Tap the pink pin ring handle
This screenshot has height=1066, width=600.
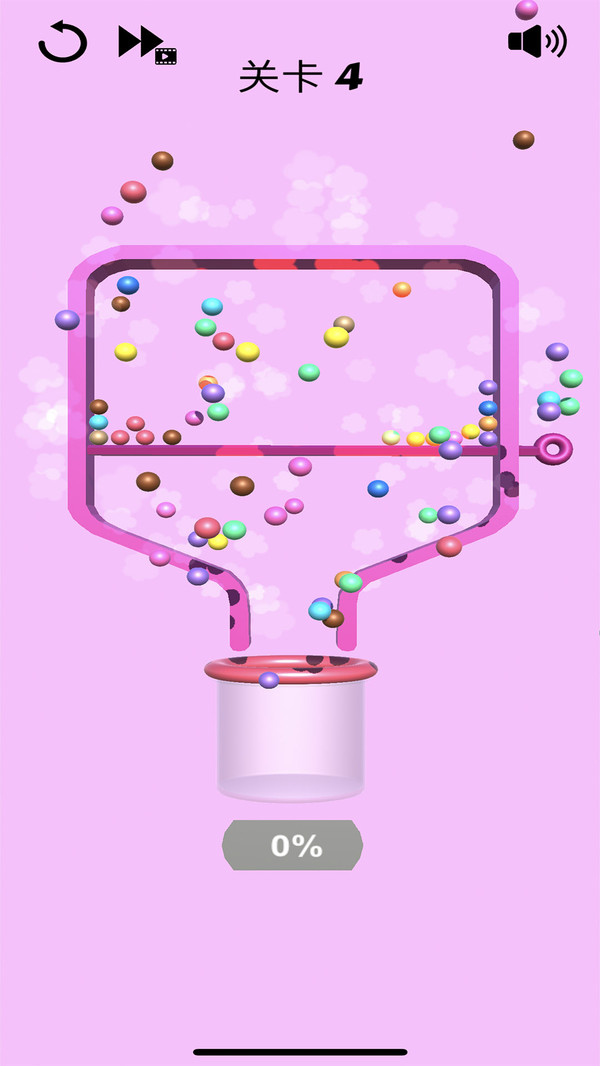point(553,449)
